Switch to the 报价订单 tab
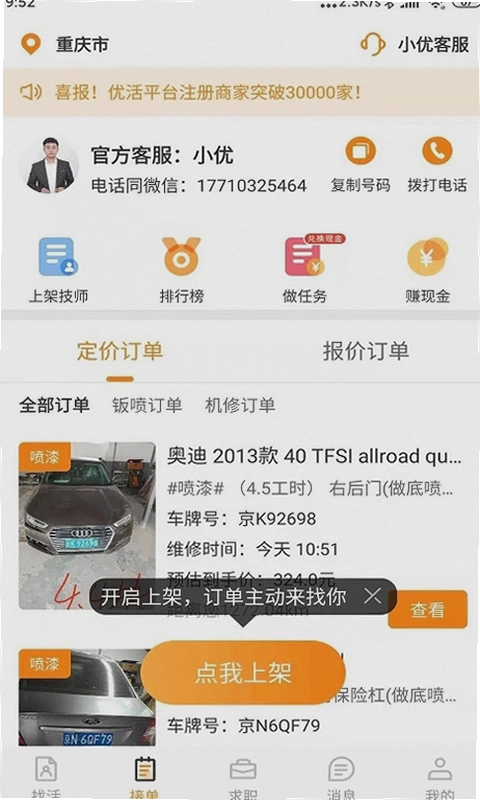This screenshot has width=480, height=800. click(x=366, y=352)
